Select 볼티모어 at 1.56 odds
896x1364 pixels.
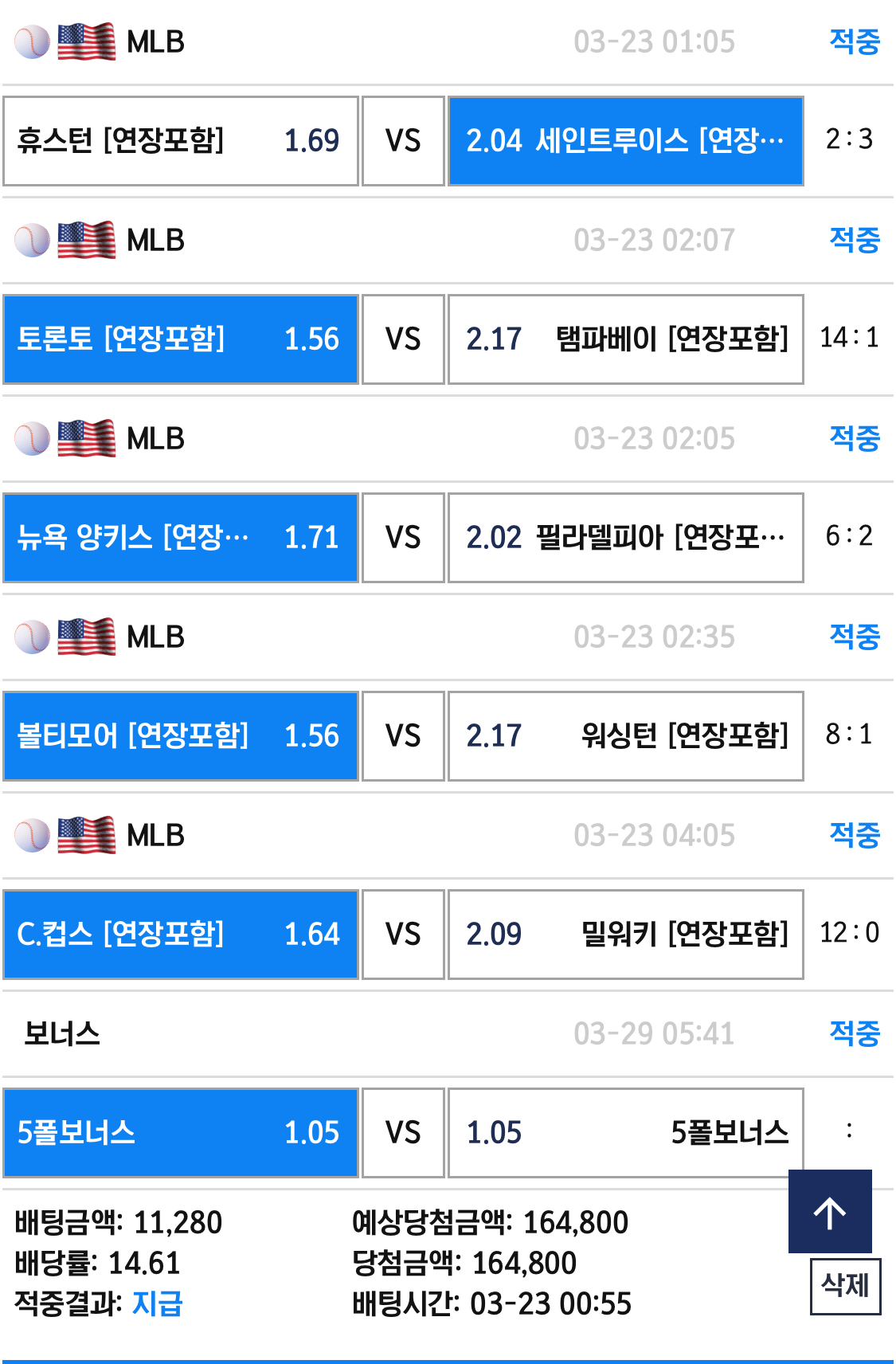[x=181, y=736]
